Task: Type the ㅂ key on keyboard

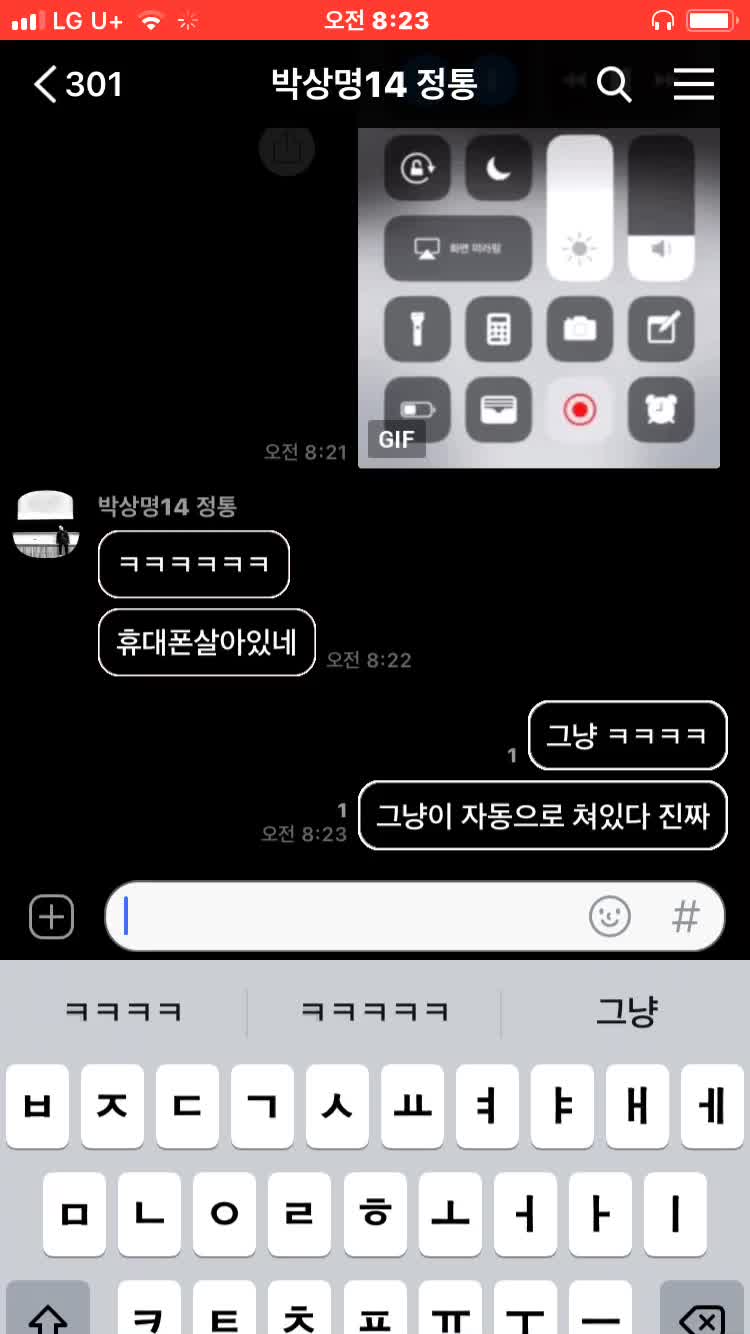Action: (38, 1106)
